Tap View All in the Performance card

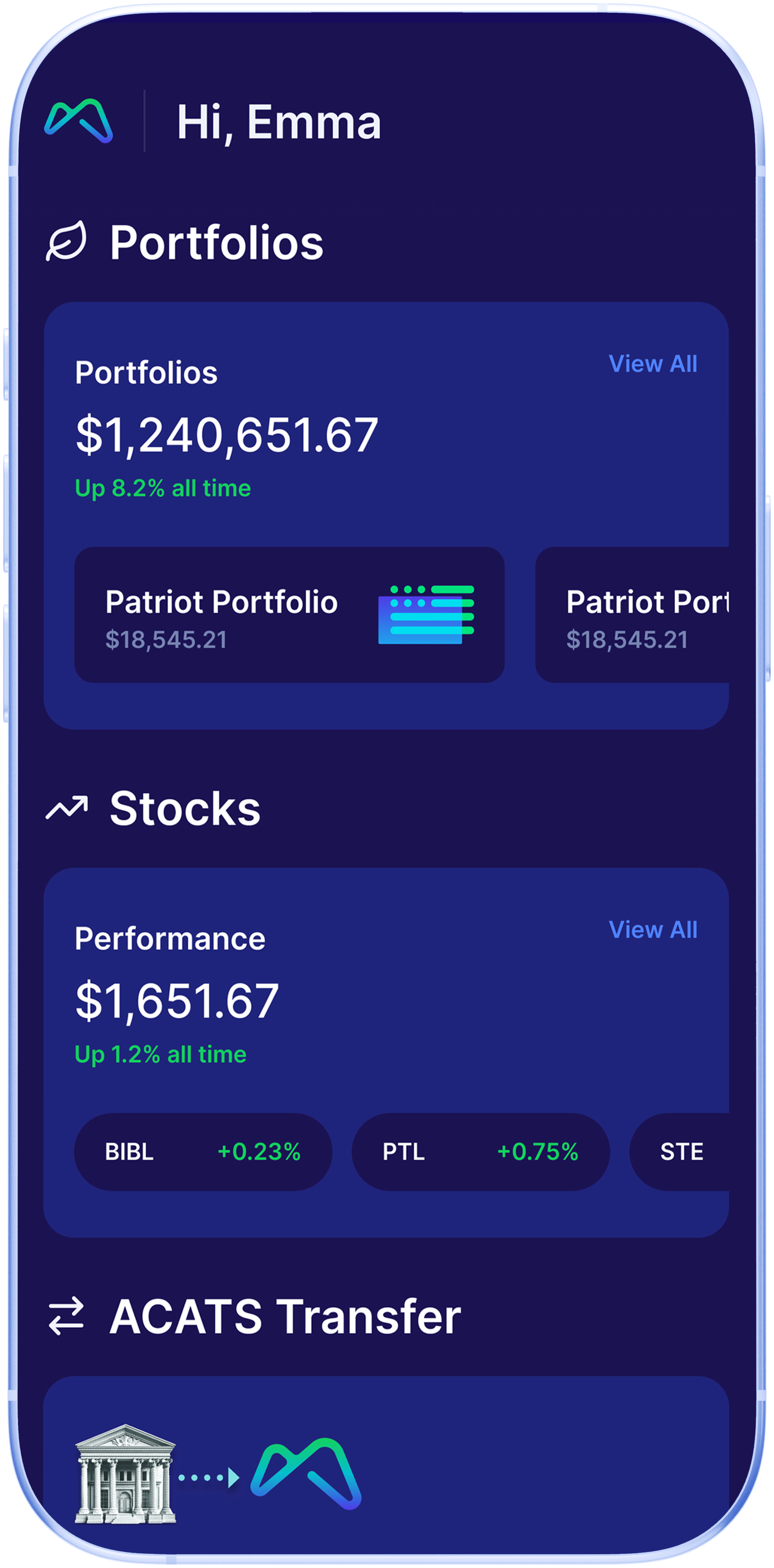coord(652,929)
